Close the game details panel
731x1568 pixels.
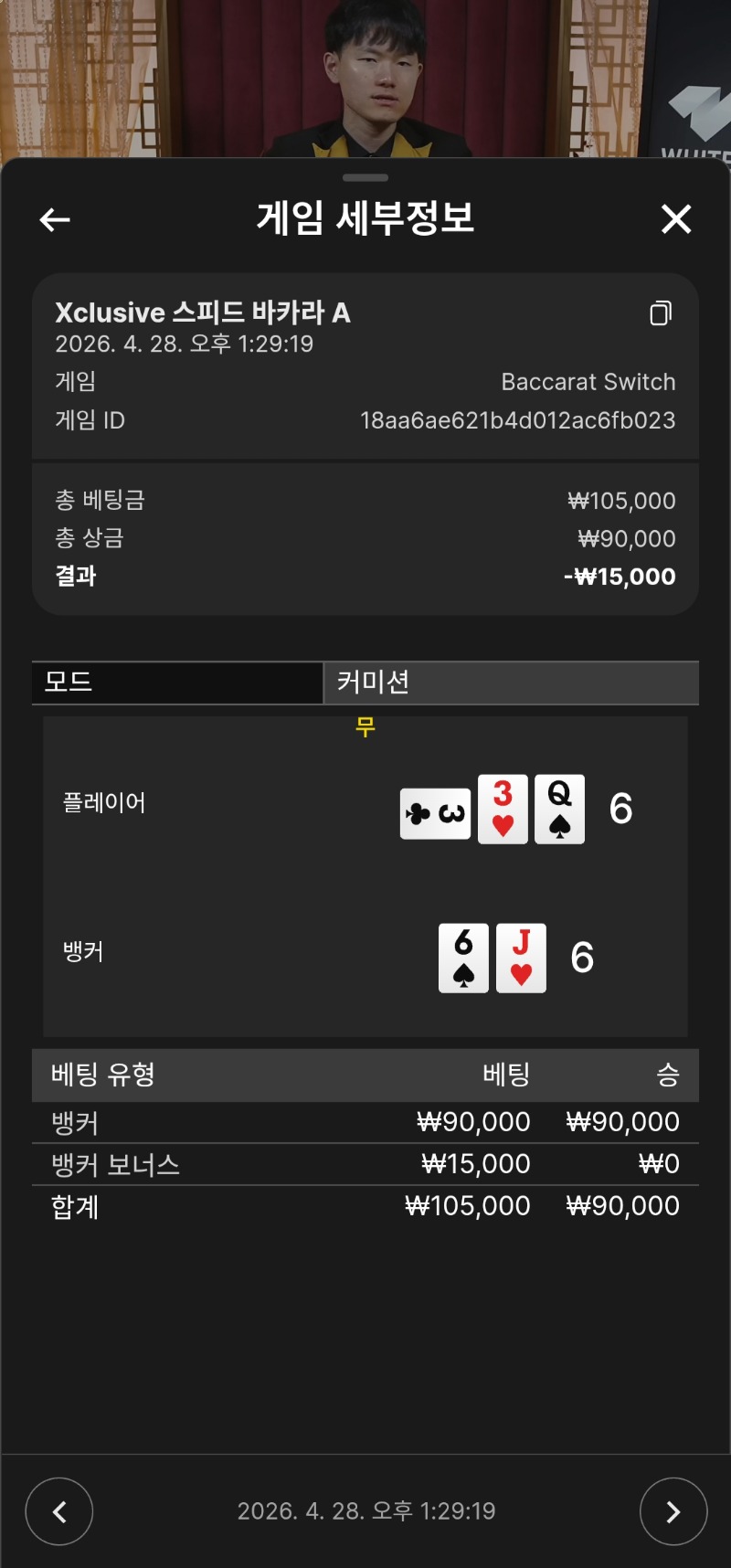click(676, 219)
